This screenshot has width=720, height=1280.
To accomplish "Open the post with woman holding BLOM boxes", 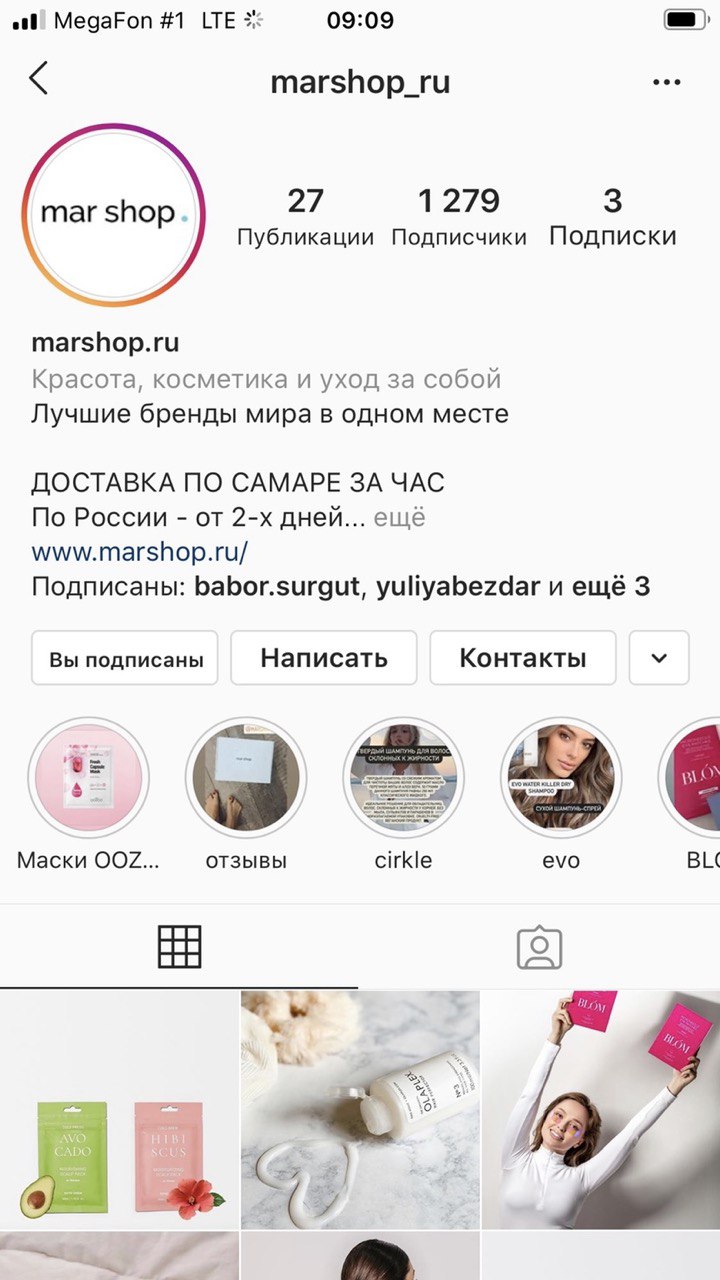I will click(x=601, y=1110).
